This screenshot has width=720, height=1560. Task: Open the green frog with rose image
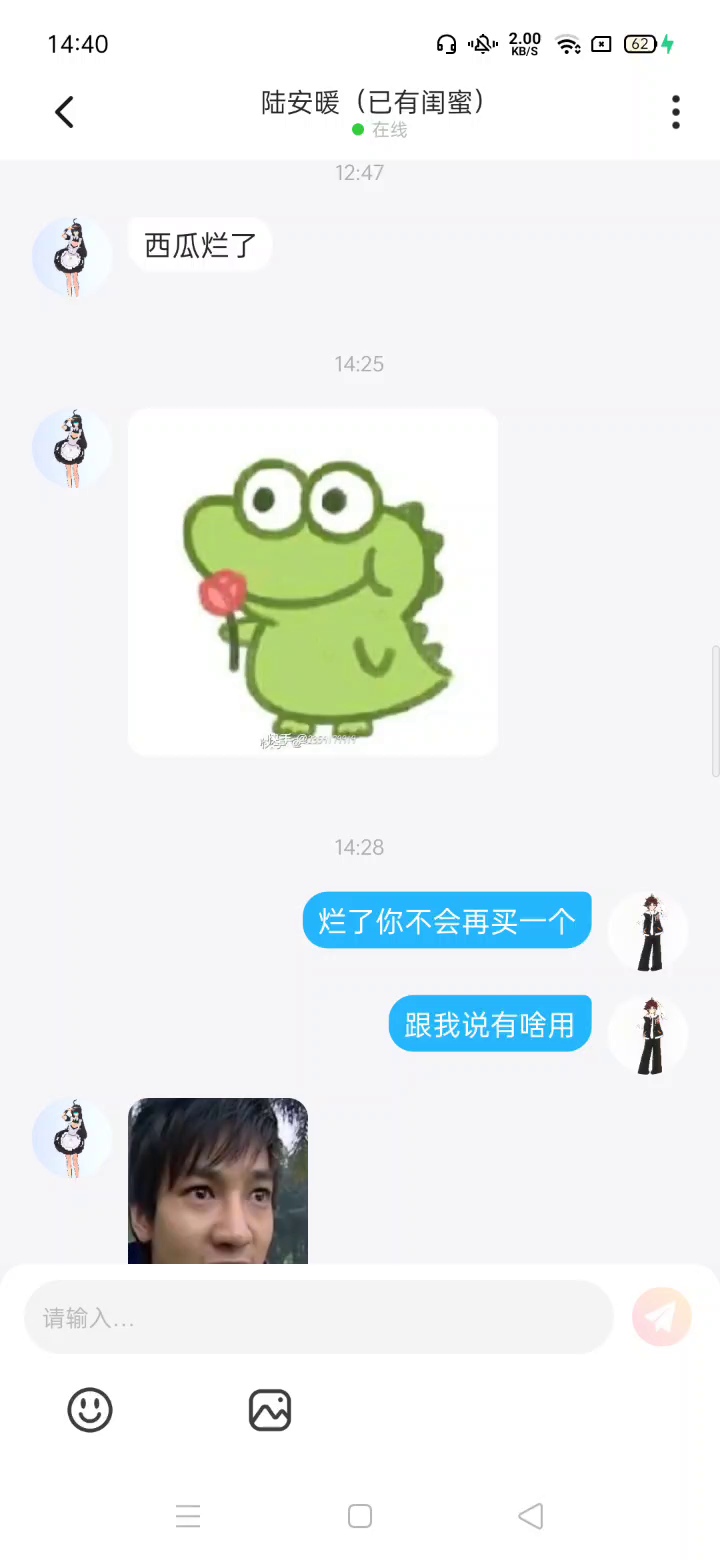tap(313, 581)
